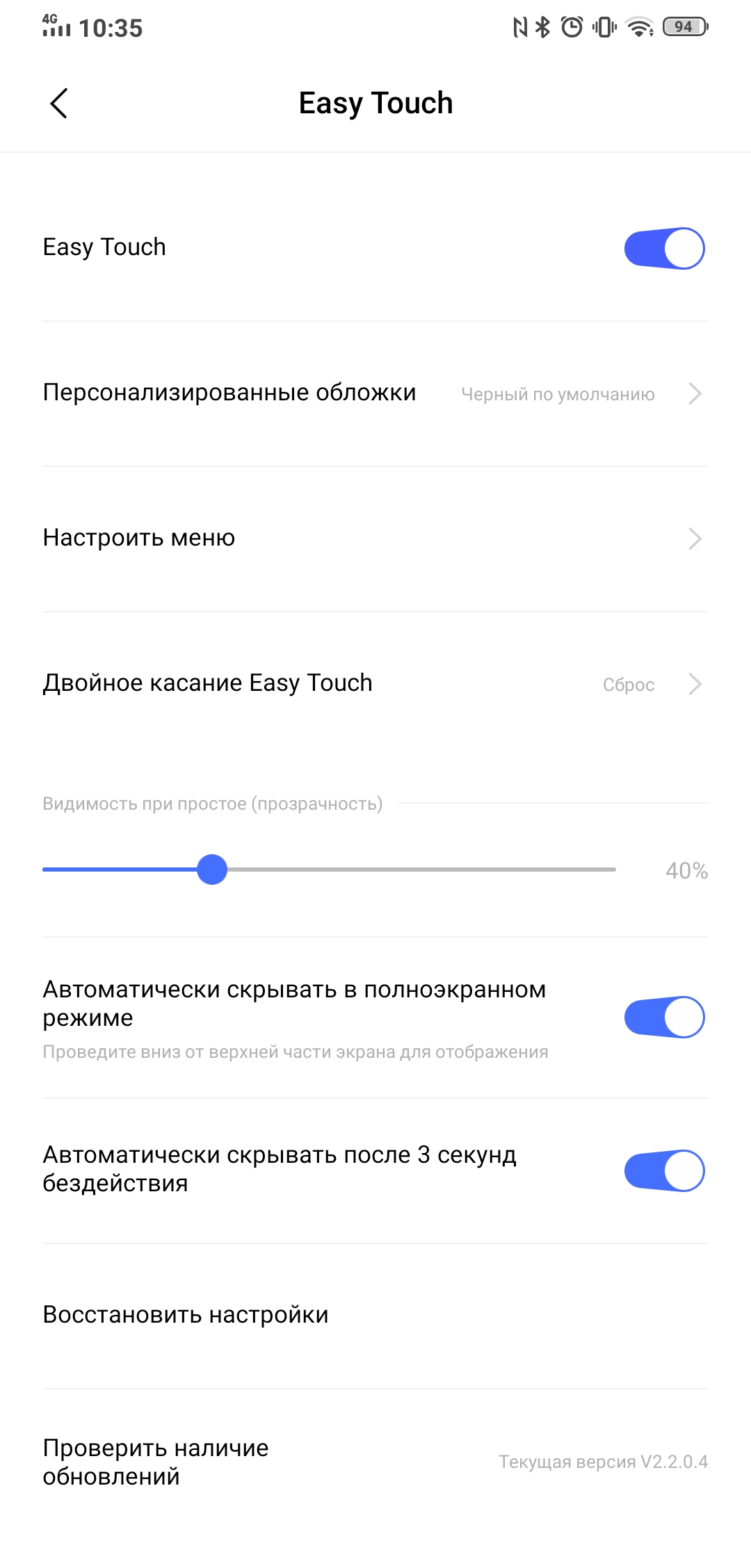This screenshot has height=1568, width=751.
Task: Open Двойное касание Easy Touch
Action: (375, 684)
